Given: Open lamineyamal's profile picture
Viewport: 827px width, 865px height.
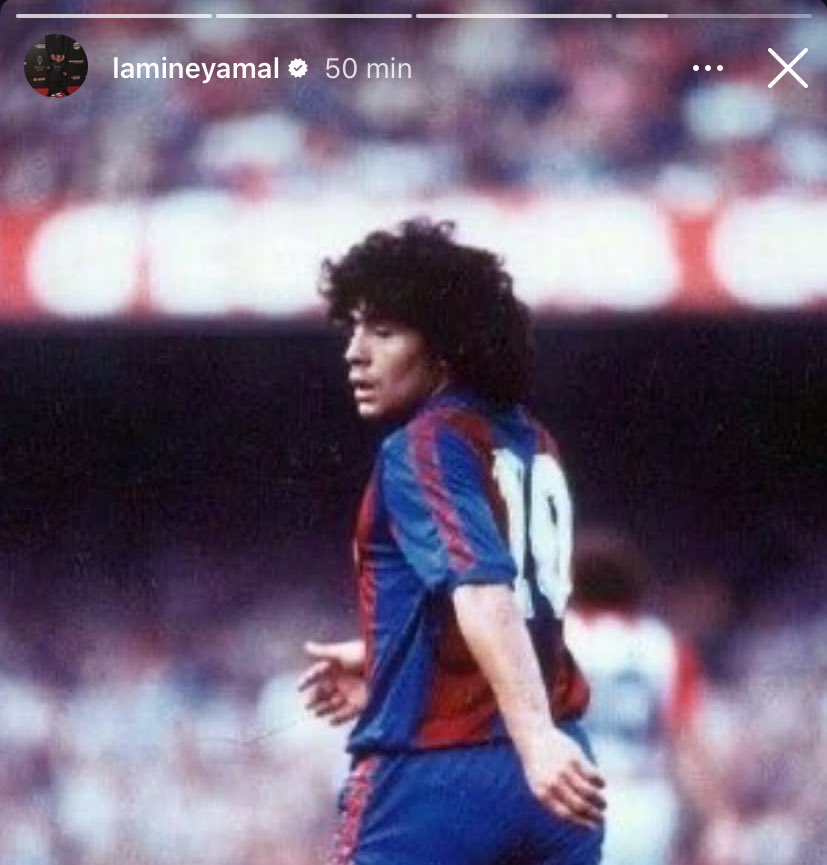Looking at the screenshot, I should pyautogui.click(x=56, y=67).
